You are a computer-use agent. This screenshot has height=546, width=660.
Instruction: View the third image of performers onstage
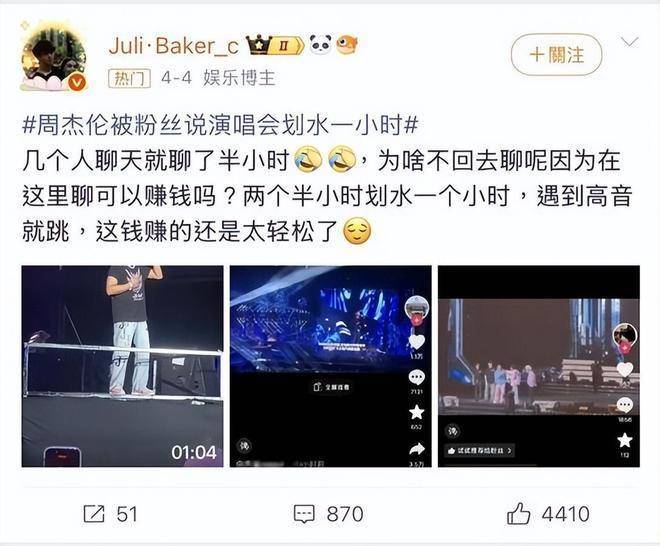[538, 366]
